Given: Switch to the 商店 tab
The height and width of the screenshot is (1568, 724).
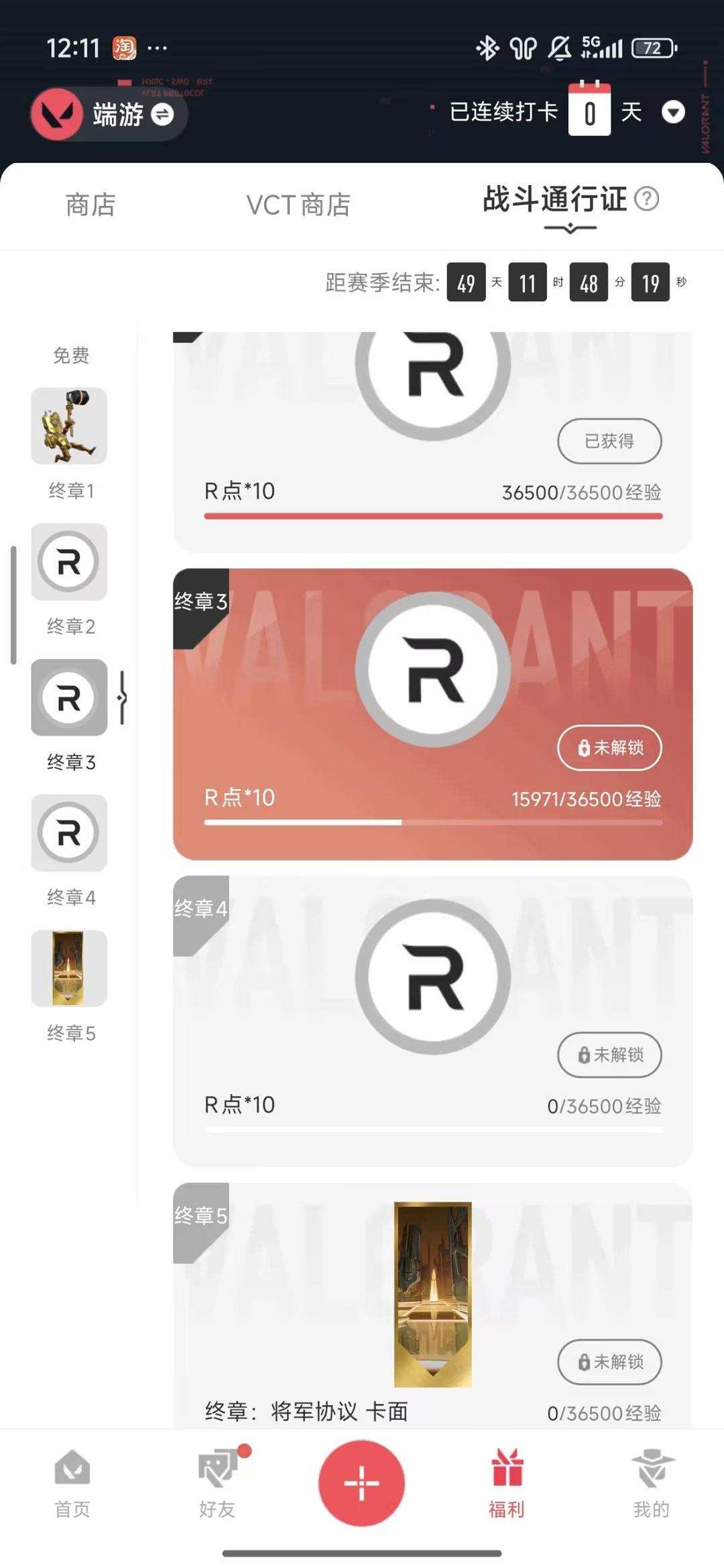Looking at the screenshot, I should click(x=90, y=205).
